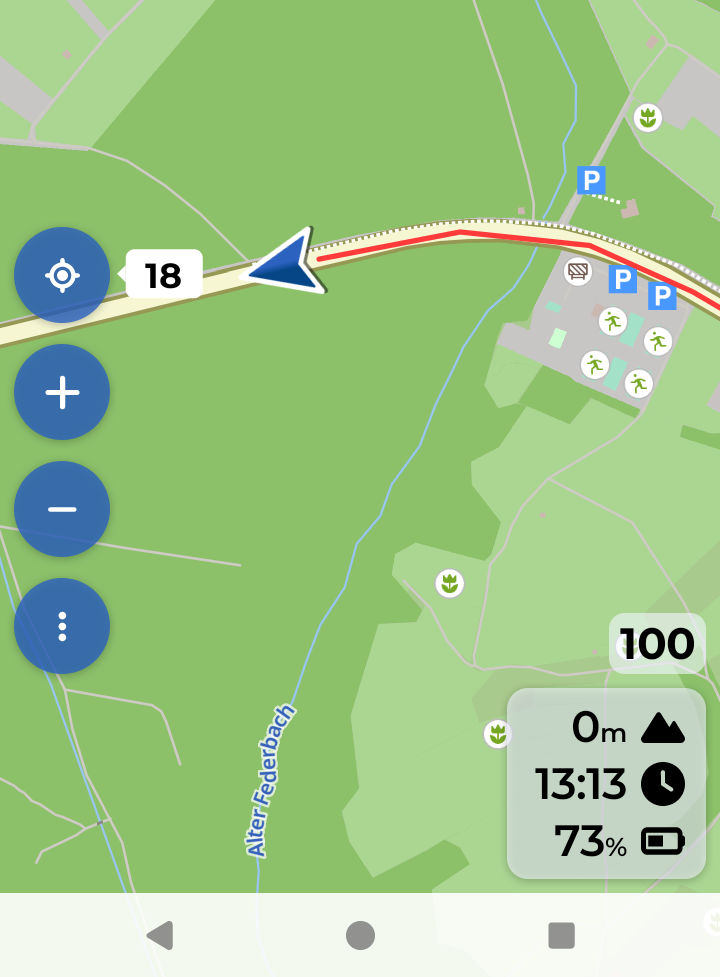720x977 pixels.
Task: Open the three-dot more options menu
Action: coord(62,626)
